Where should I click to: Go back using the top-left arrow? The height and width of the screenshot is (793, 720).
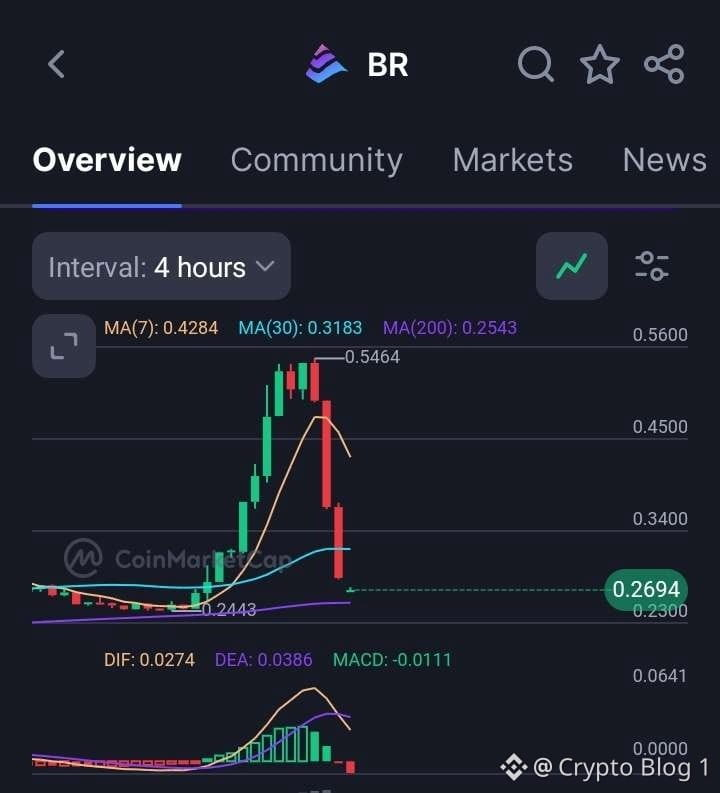pos(56,64)
